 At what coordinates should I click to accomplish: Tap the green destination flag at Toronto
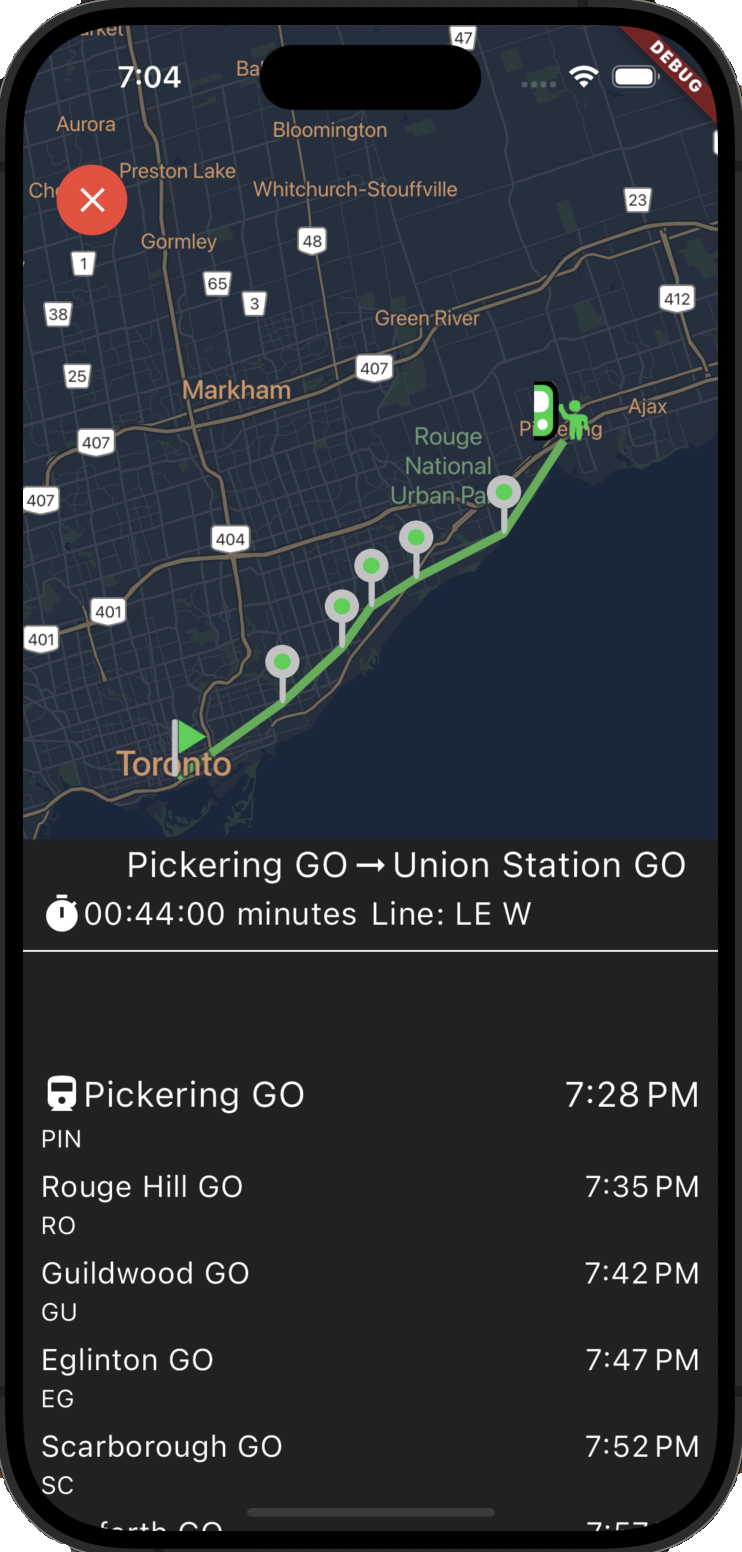187,742
